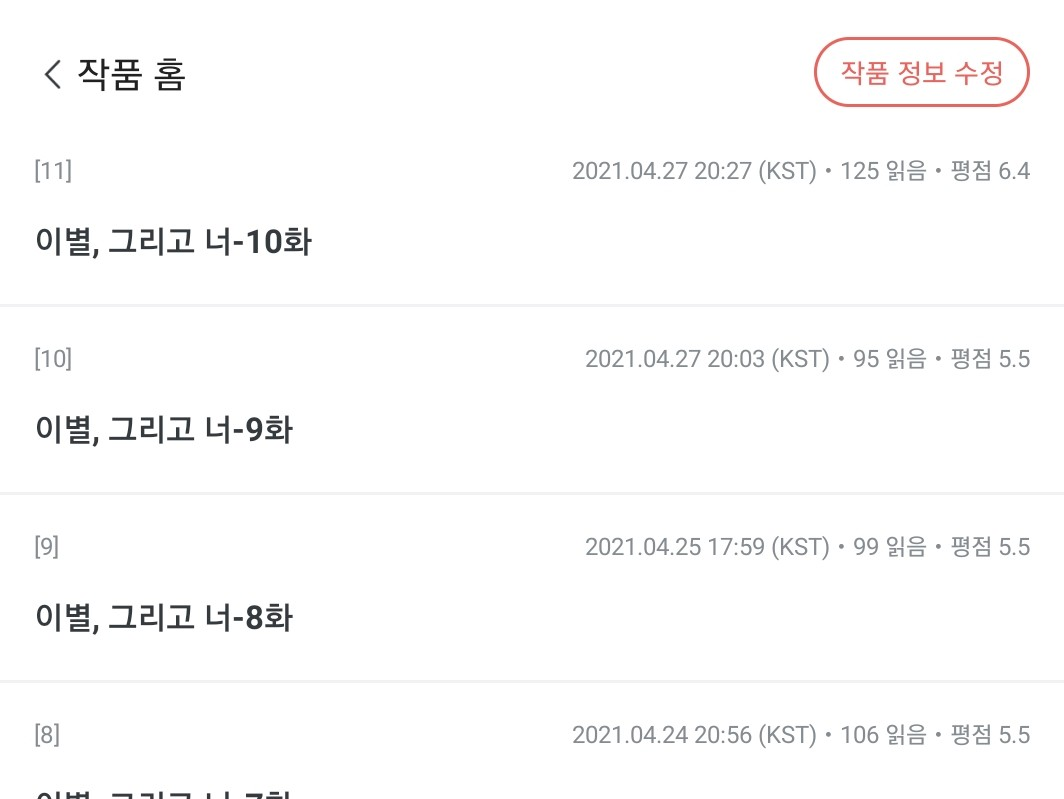Open the entry numbered [8]
This screenshot has height=799, width=1064.
(532, 742)
